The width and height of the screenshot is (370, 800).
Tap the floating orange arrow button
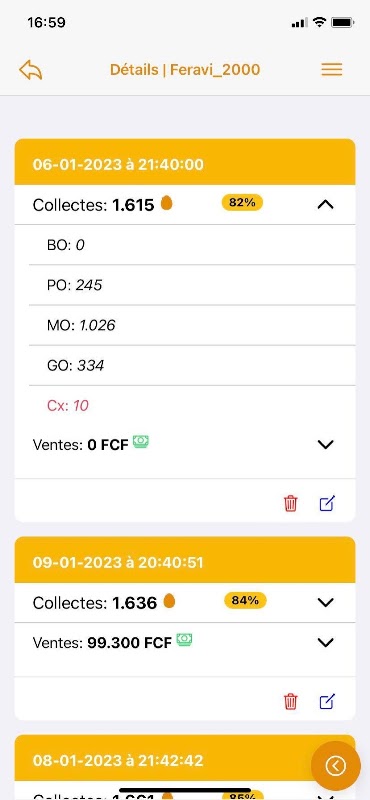[x=336, y=766]
